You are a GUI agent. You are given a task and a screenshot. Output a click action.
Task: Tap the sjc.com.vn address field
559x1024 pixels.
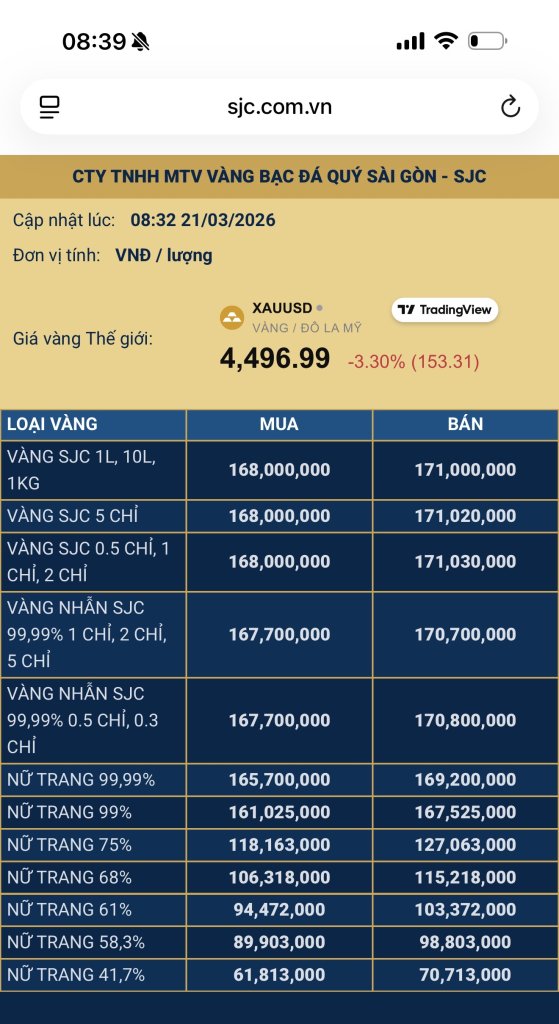(280, 106)
